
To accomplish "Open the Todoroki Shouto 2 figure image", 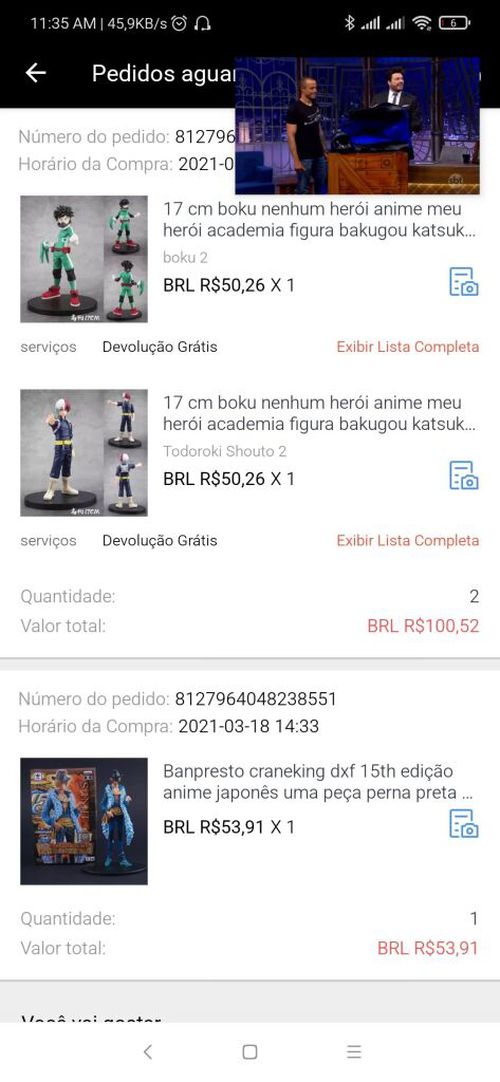I will pyautogui.click(x=83, y=453).
